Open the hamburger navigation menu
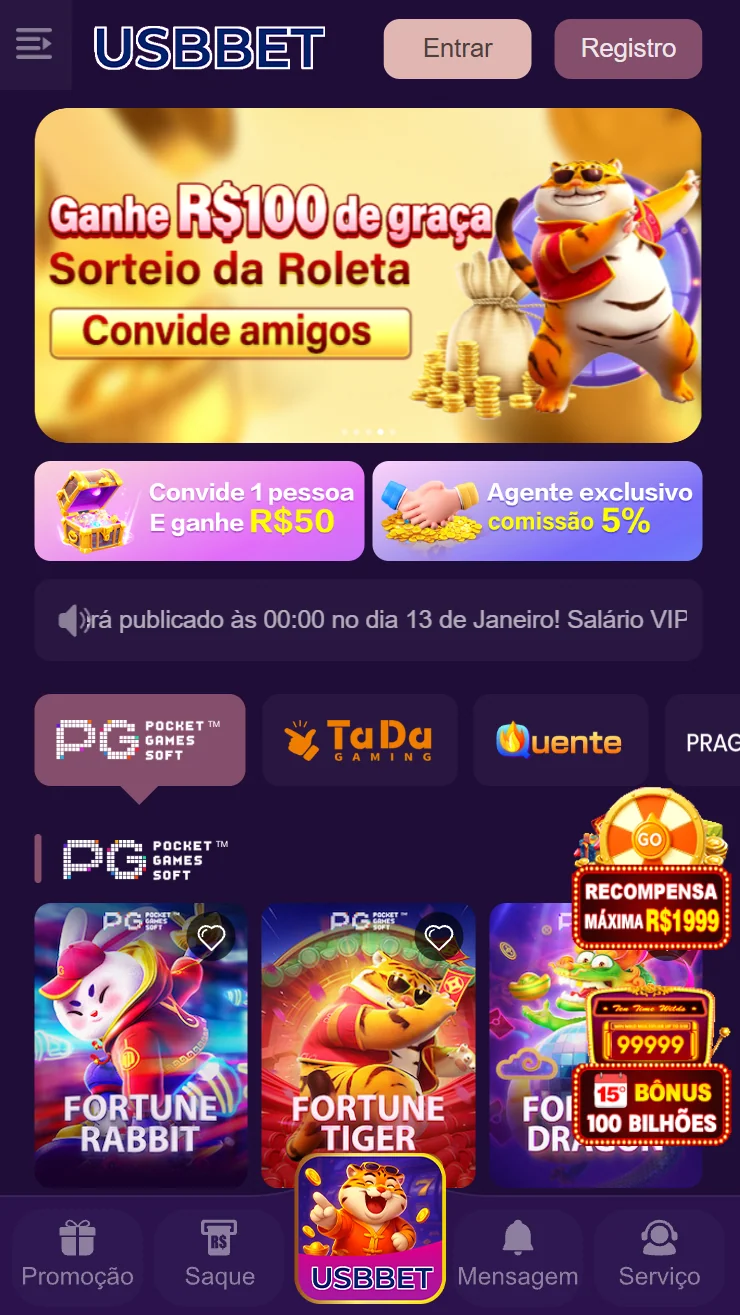 35,44
